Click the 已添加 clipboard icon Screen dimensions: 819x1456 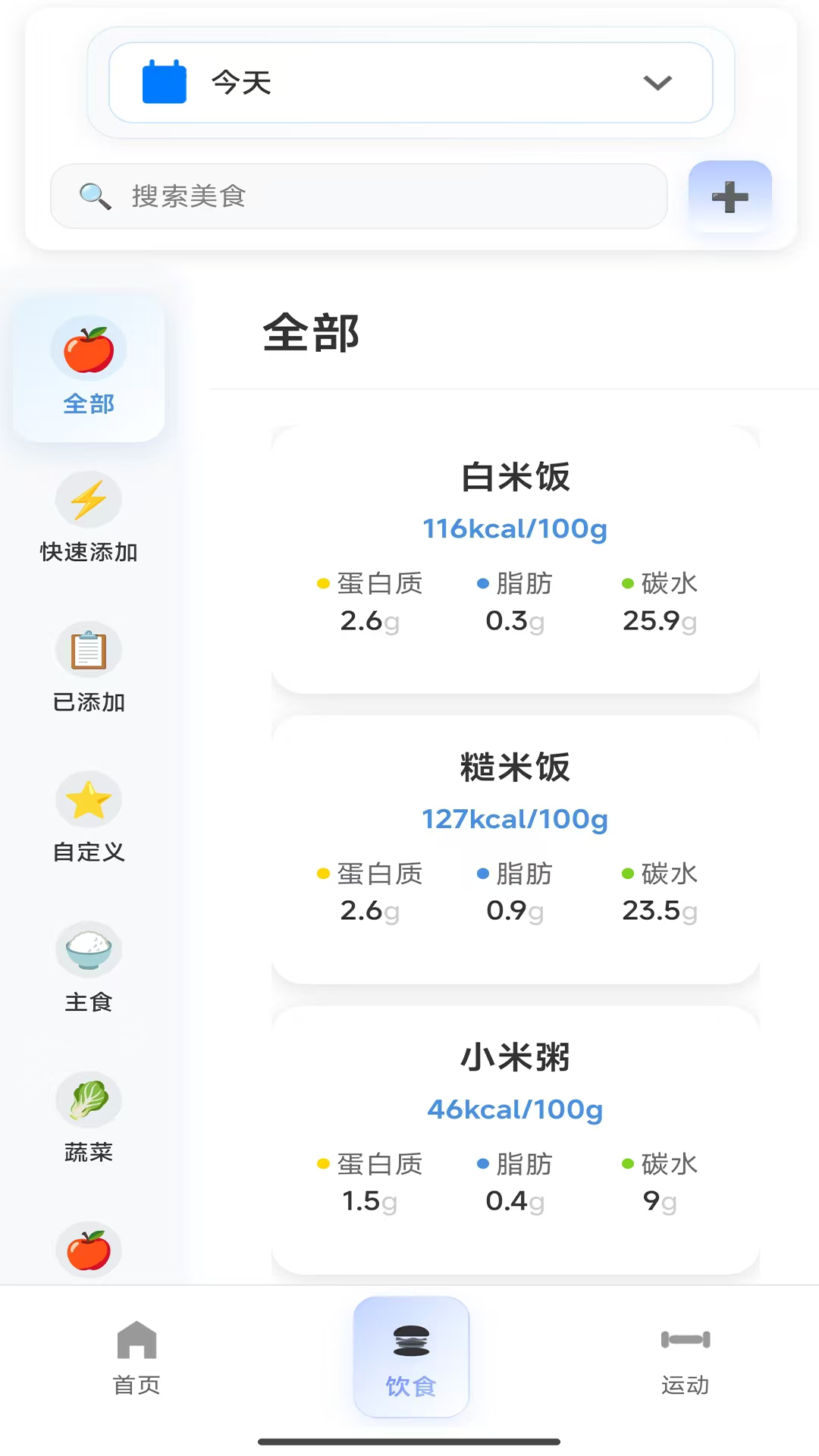point(89,649)
